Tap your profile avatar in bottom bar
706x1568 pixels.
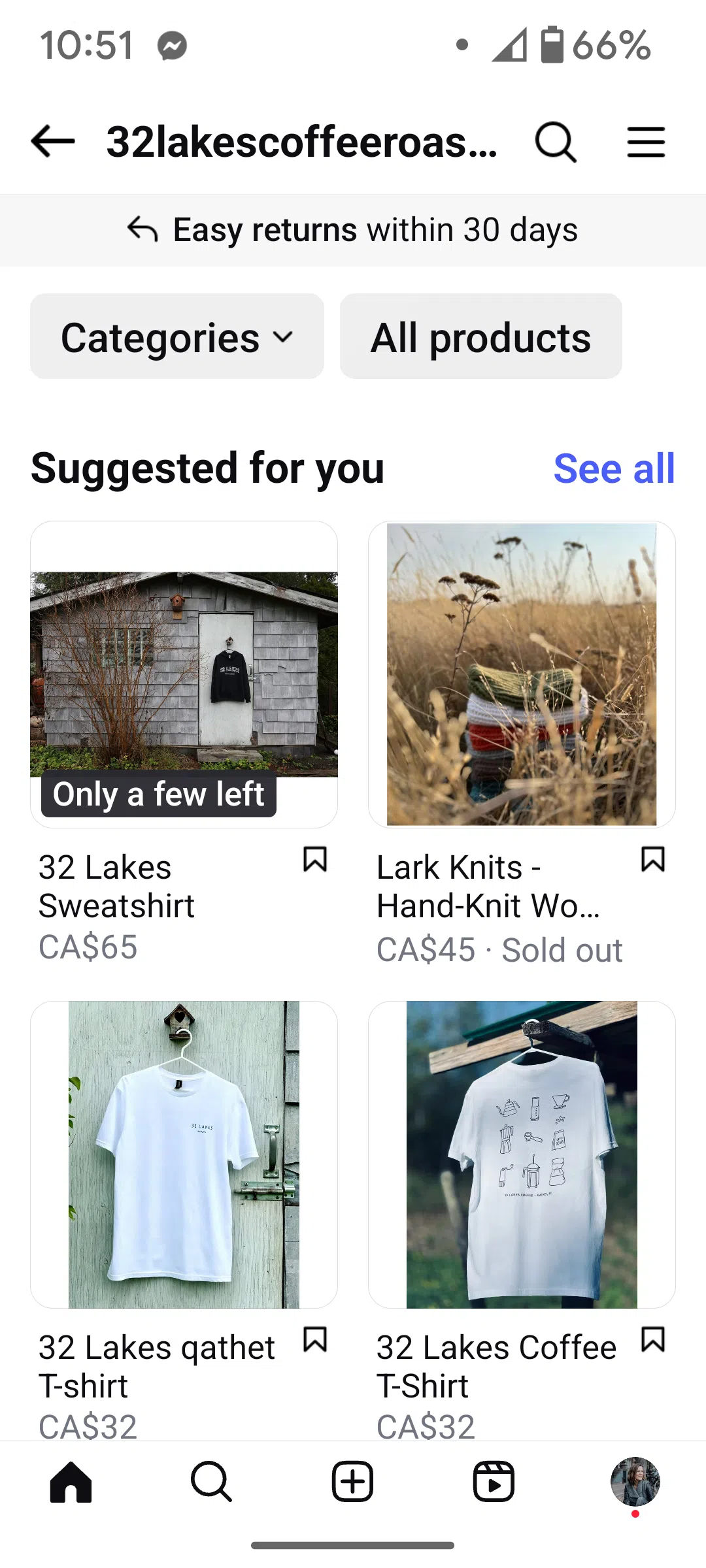coord(635,1482)
